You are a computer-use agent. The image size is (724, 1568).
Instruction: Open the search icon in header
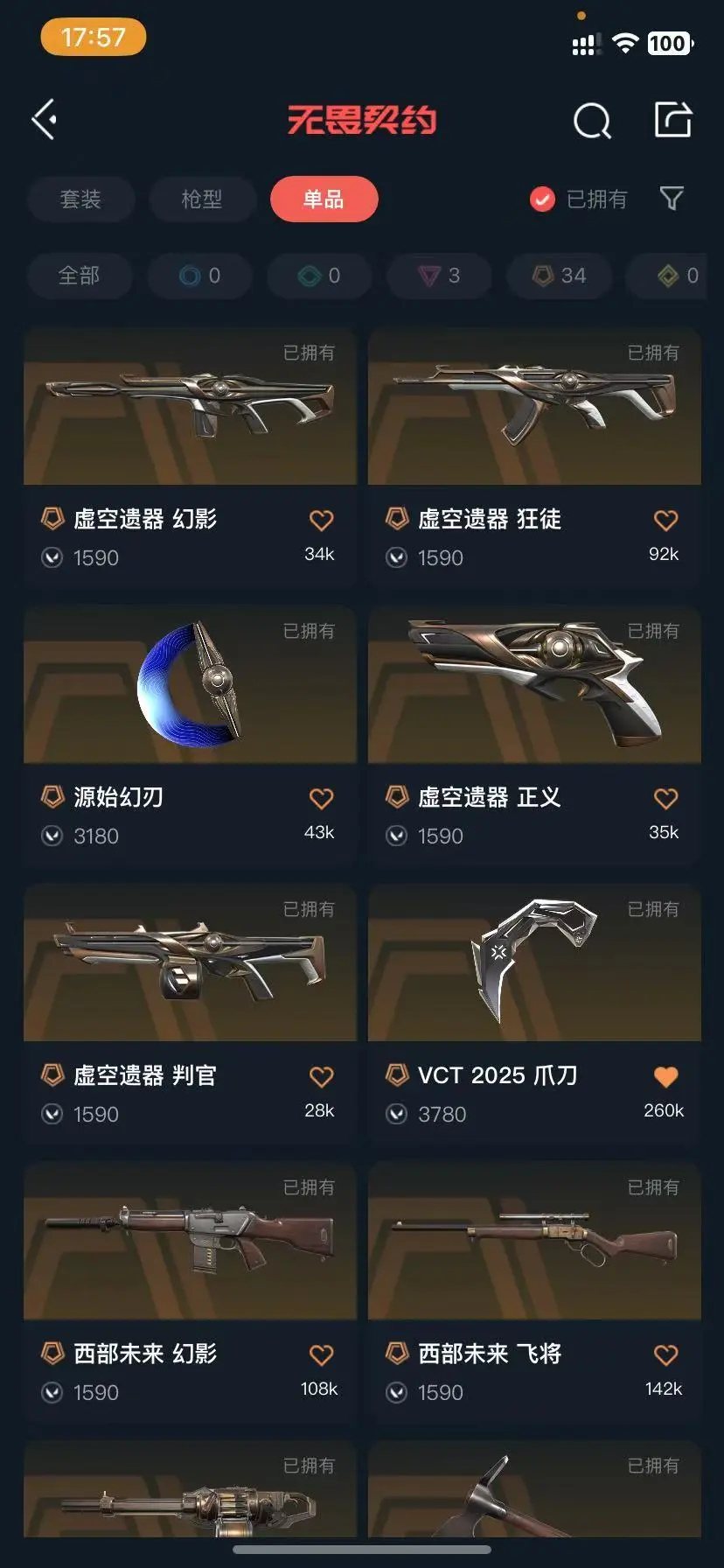pos(592,121)
